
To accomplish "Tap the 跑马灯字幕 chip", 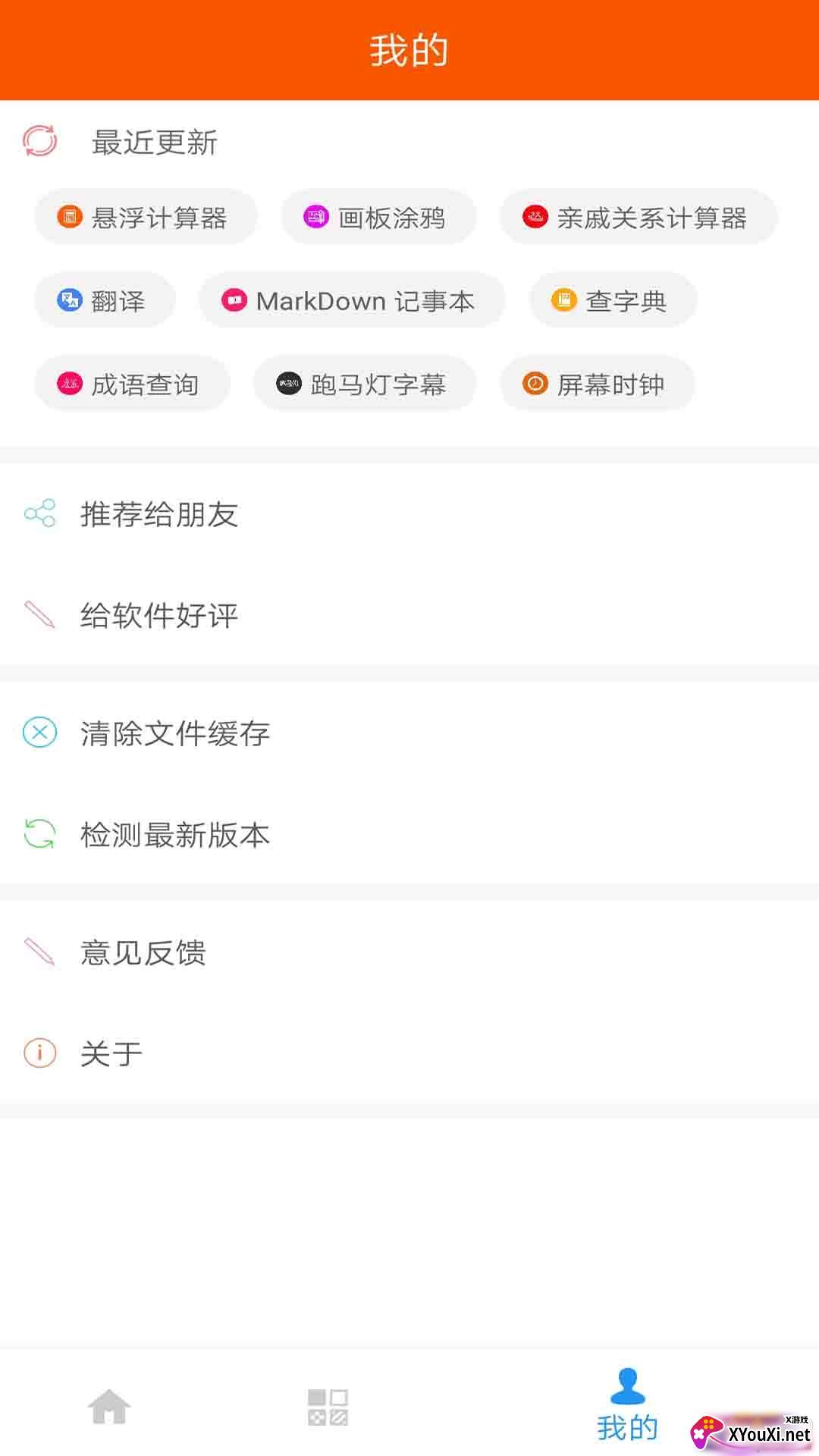I will pos(365,384).
